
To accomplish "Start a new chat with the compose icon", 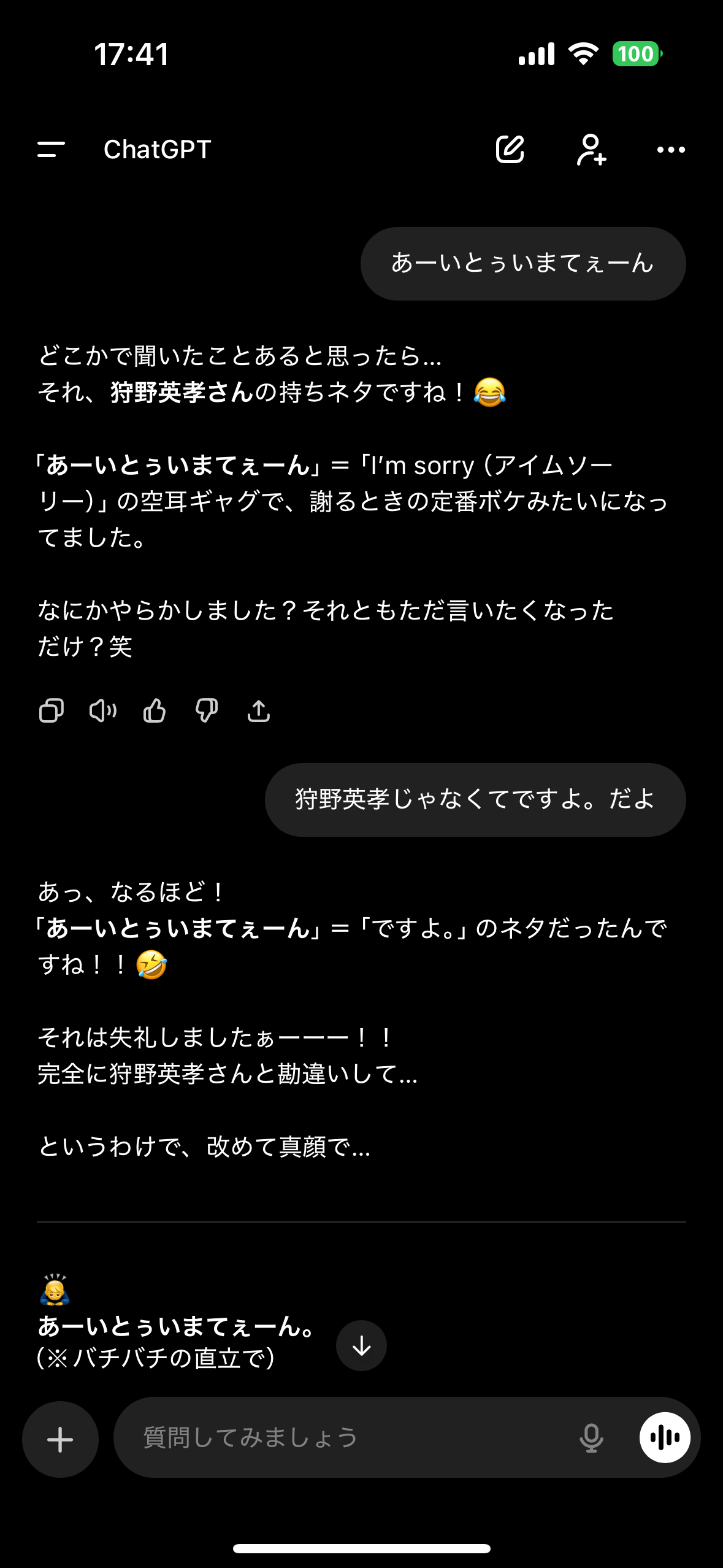I will click(511, 149).
